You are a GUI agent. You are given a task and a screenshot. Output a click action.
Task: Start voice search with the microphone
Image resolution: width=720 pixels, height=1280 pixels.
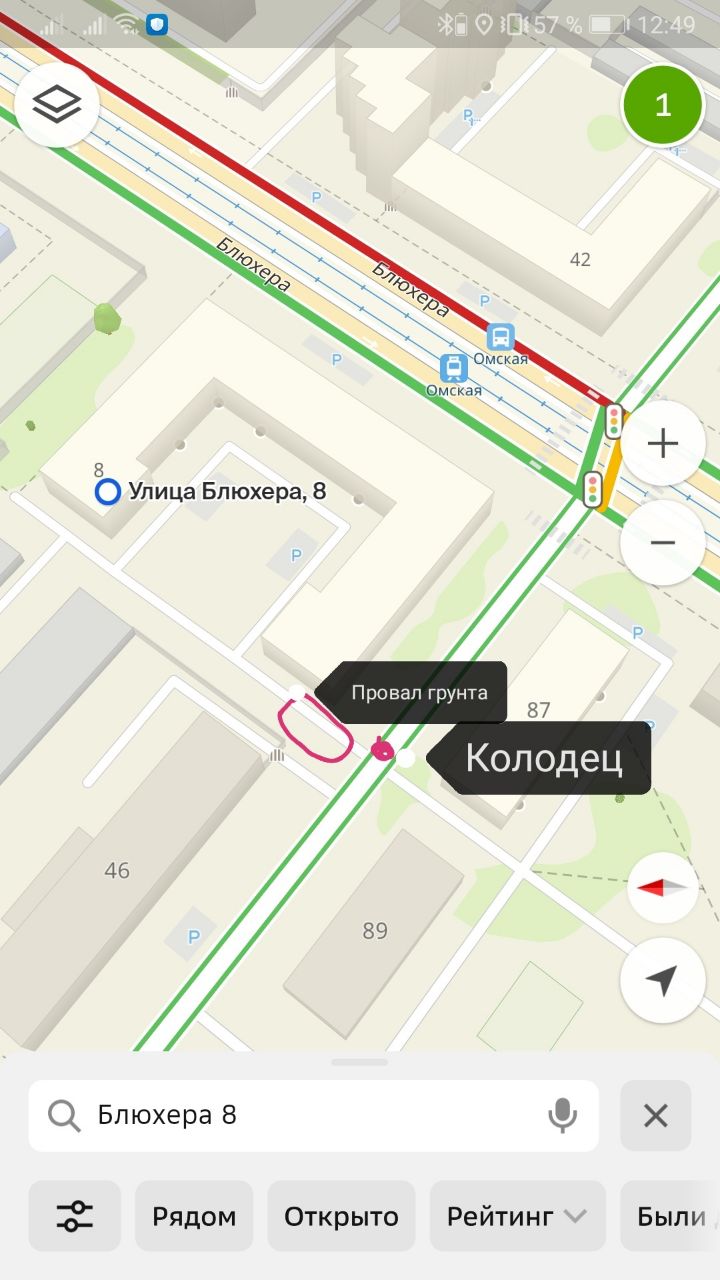click(x=563, y=1115)
